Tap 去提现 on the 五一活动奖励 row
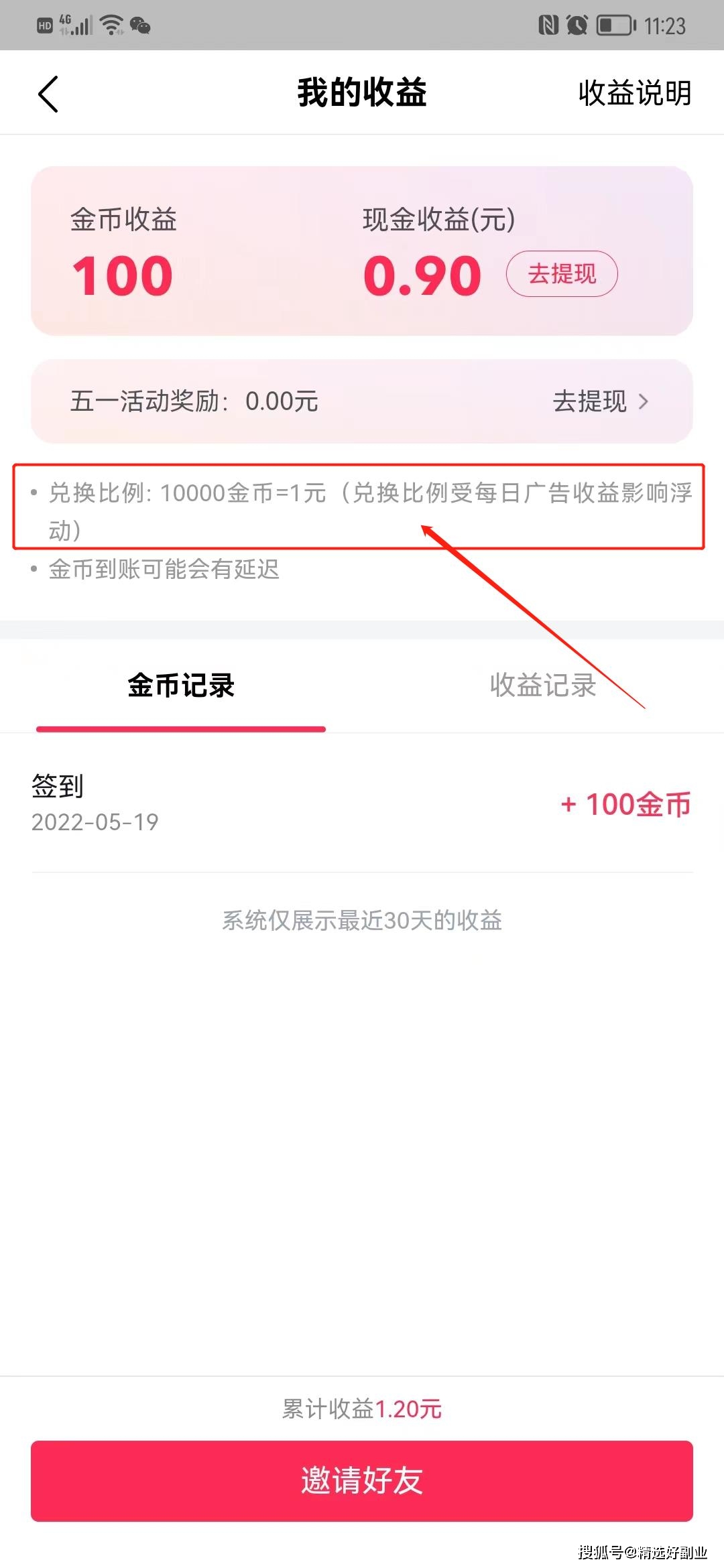This screenshot has height=1568, width=724. [589, 402]
